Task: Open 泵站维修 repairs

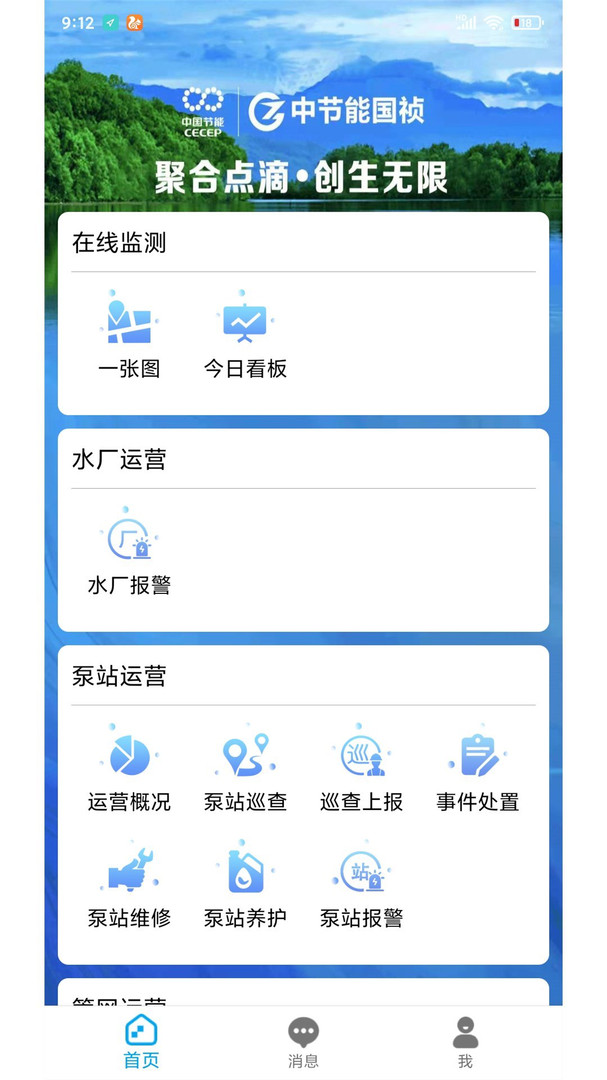Action: (x=129, y=885)
